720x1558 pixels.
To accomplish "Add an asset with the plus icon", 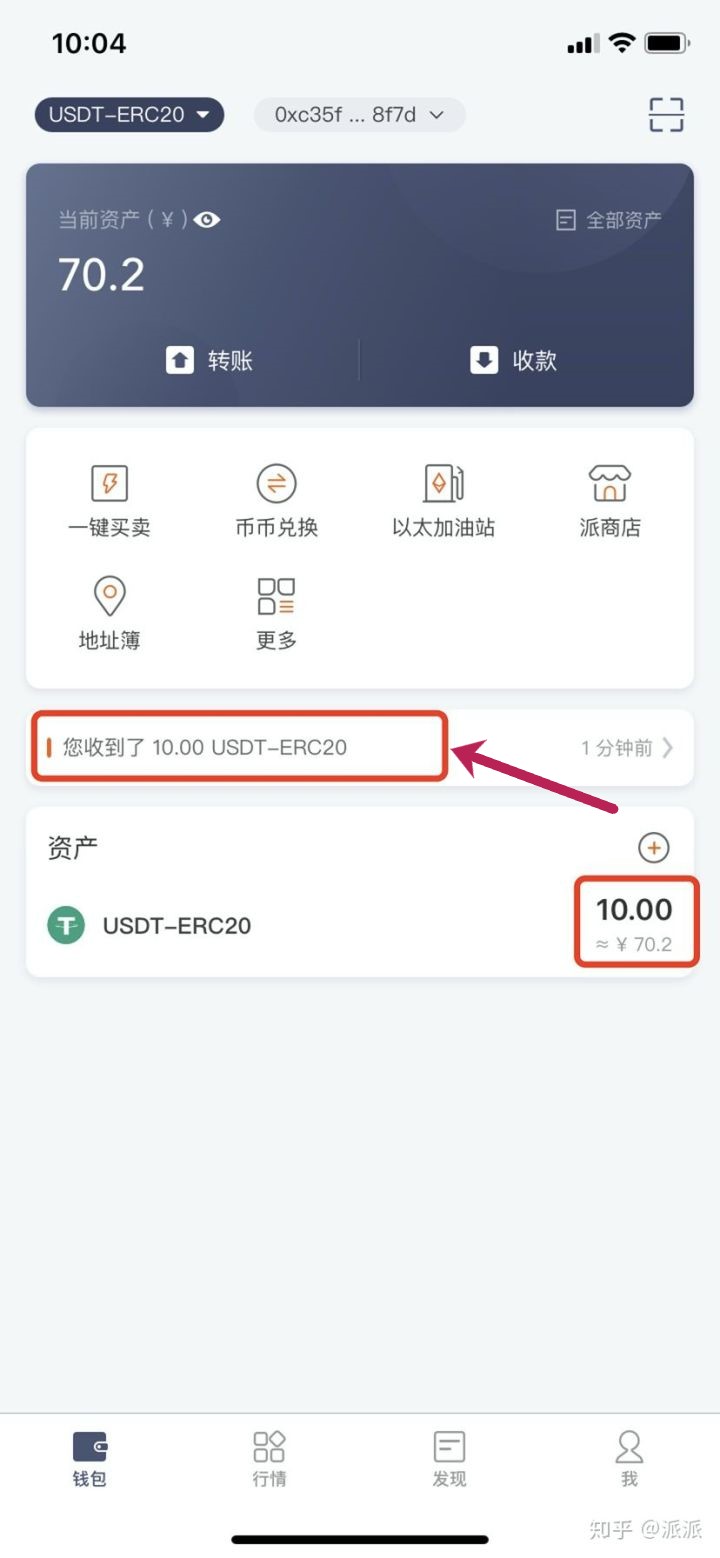I will click(x=653, y=848).
